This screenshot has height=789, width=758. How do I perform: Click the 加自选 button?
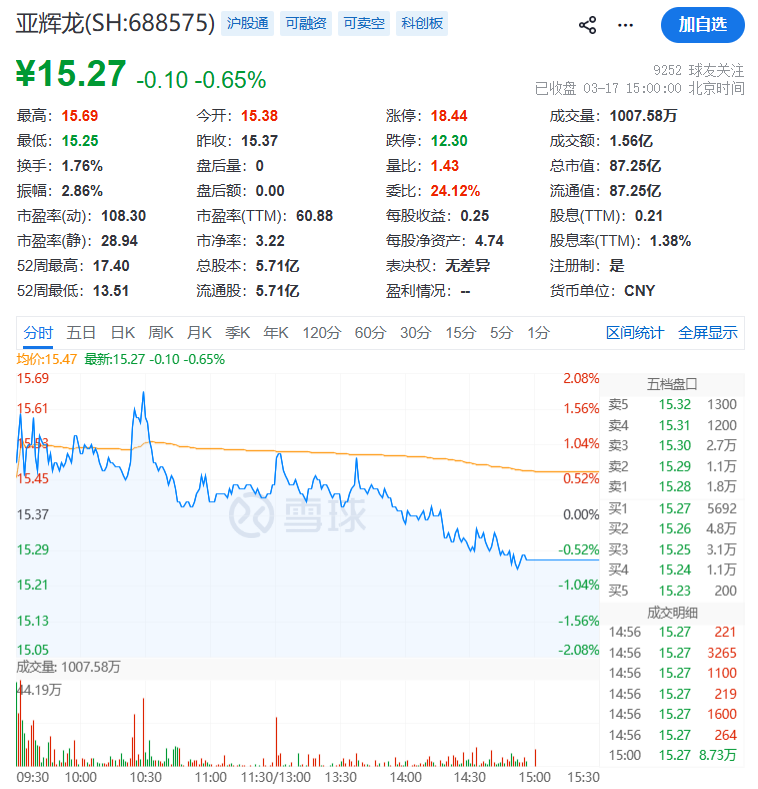703,24
